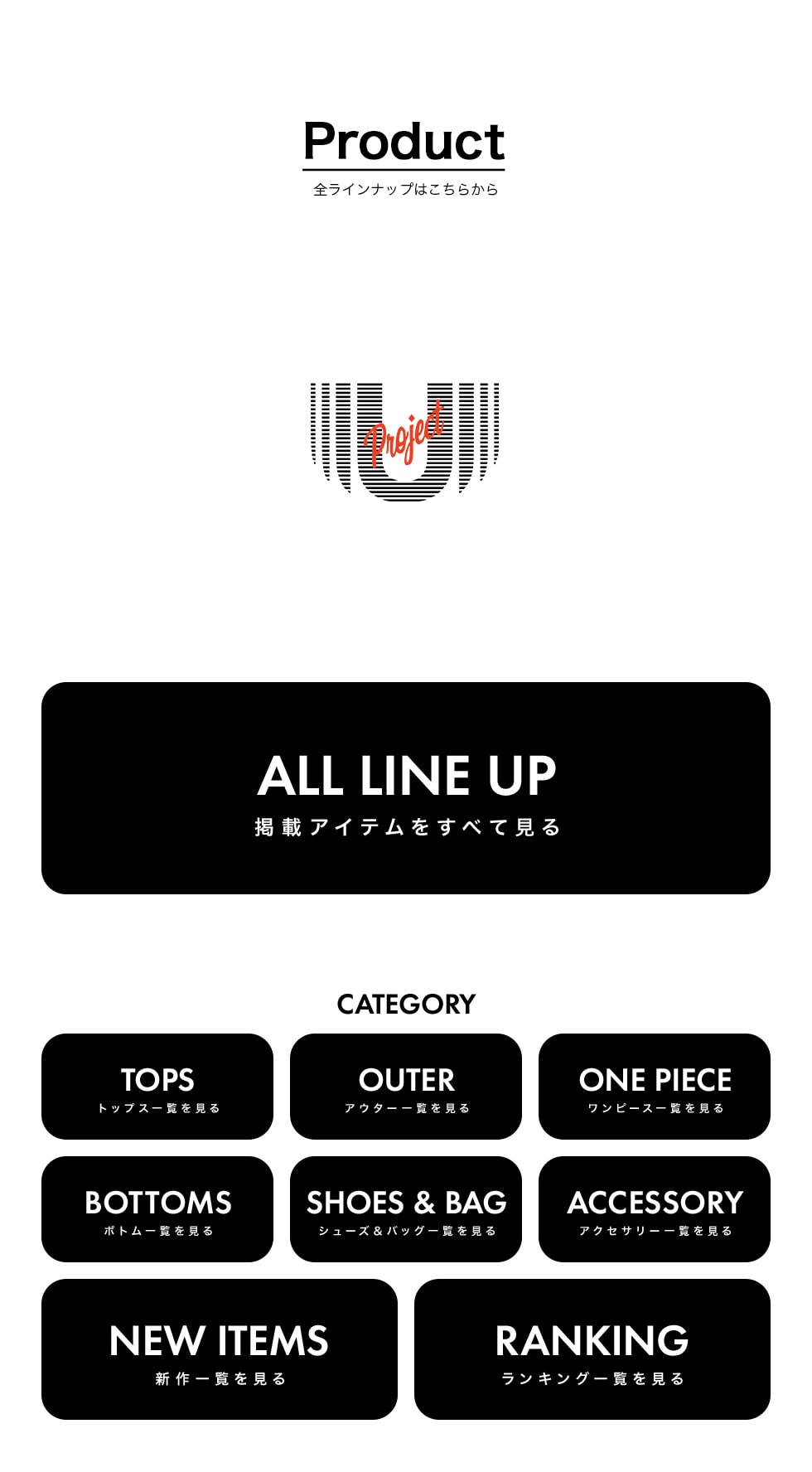
Task: Open the RANKING list
Action: point(592,1349)
